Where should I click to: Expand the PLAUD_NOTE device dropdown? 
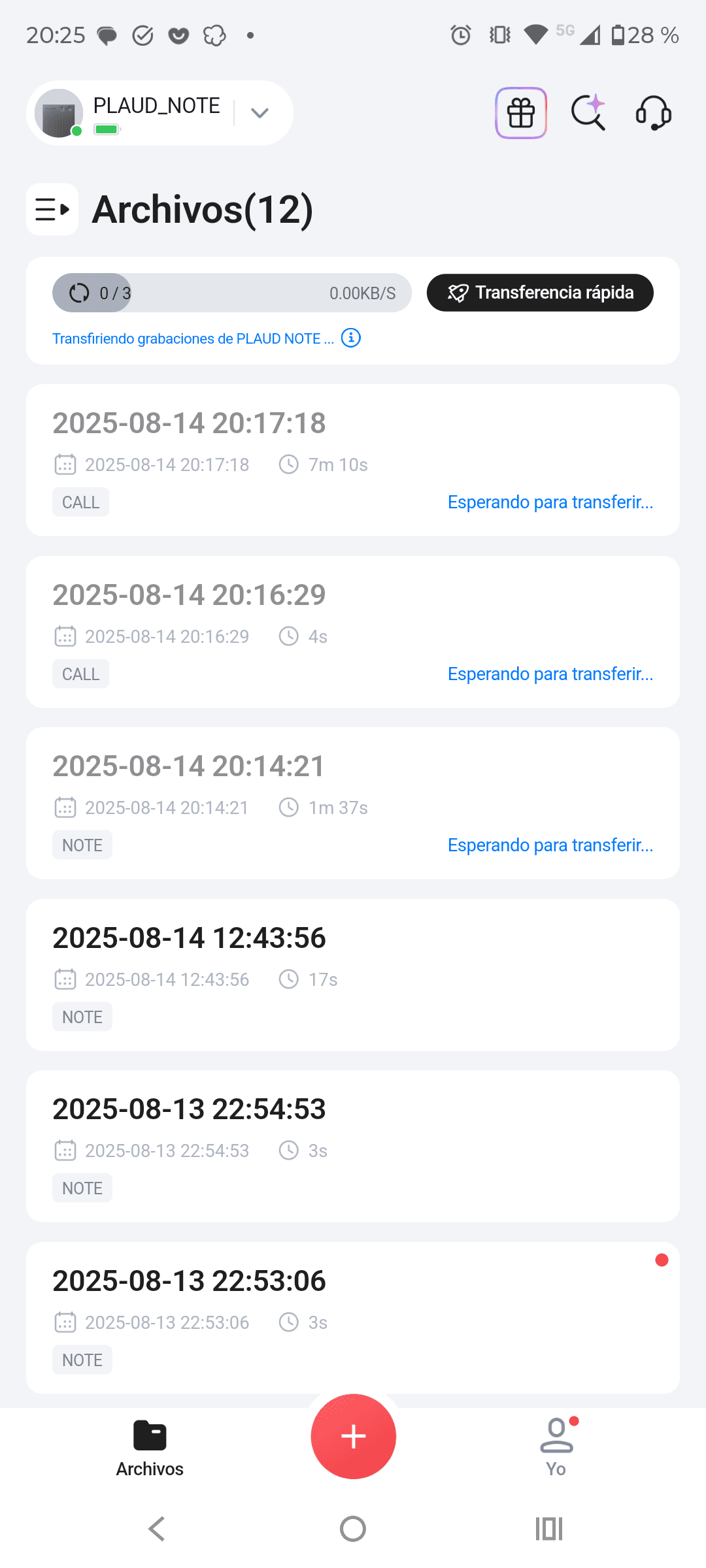(x=260, y=113)
